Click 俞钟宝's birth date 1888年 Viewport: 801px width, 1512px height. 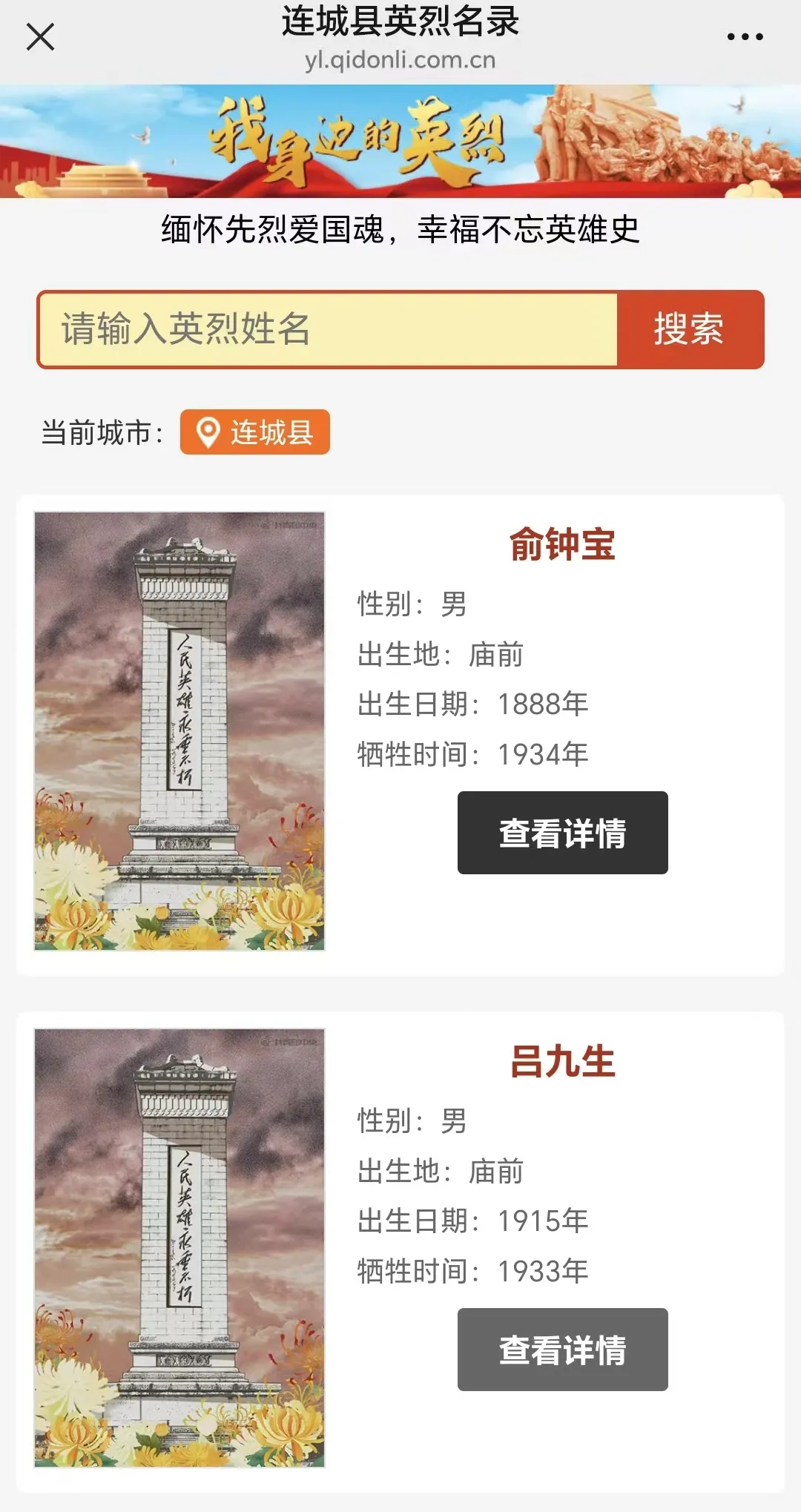[543, 704]
